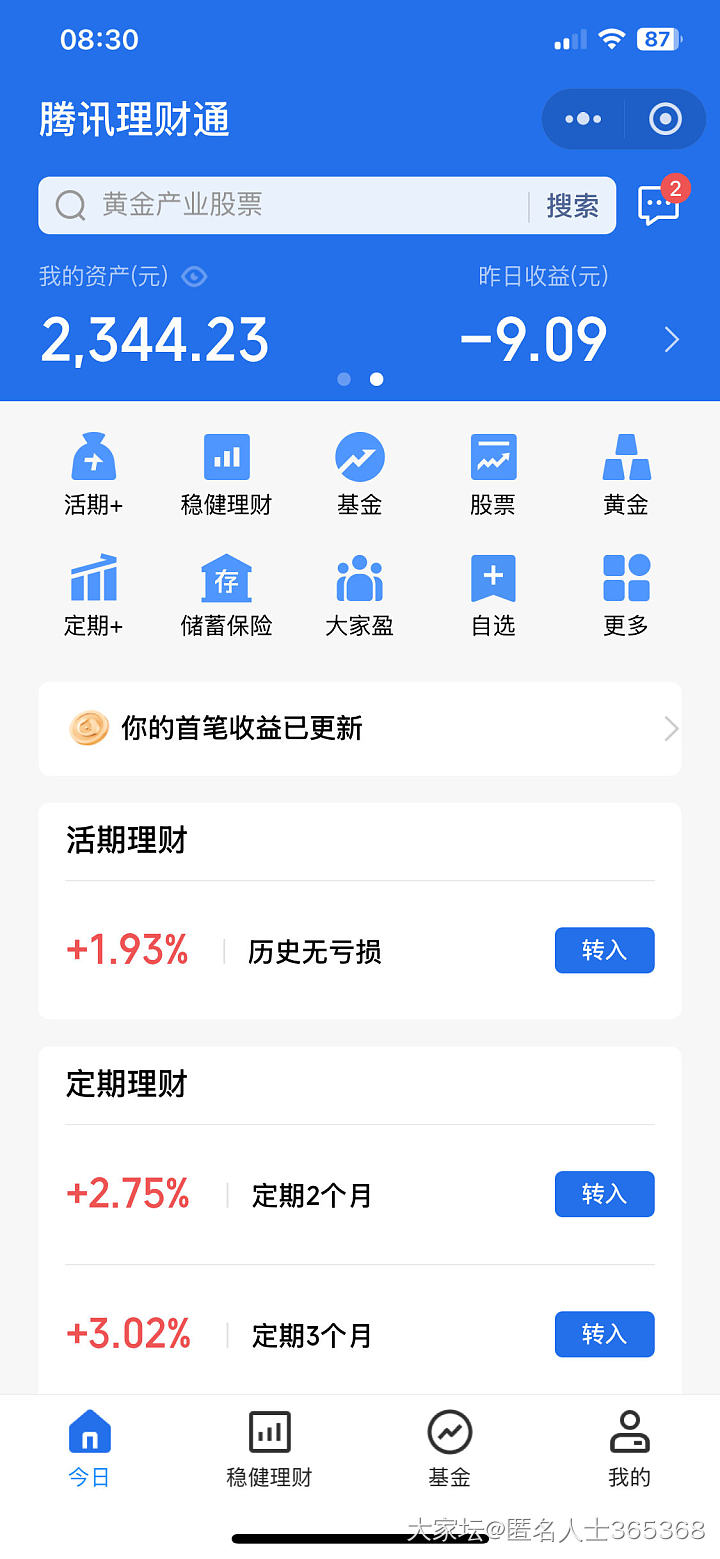Open 稳健理财 shortcut in the grid
This screenshot has height=1559, width=720.
tap(226, 474)
